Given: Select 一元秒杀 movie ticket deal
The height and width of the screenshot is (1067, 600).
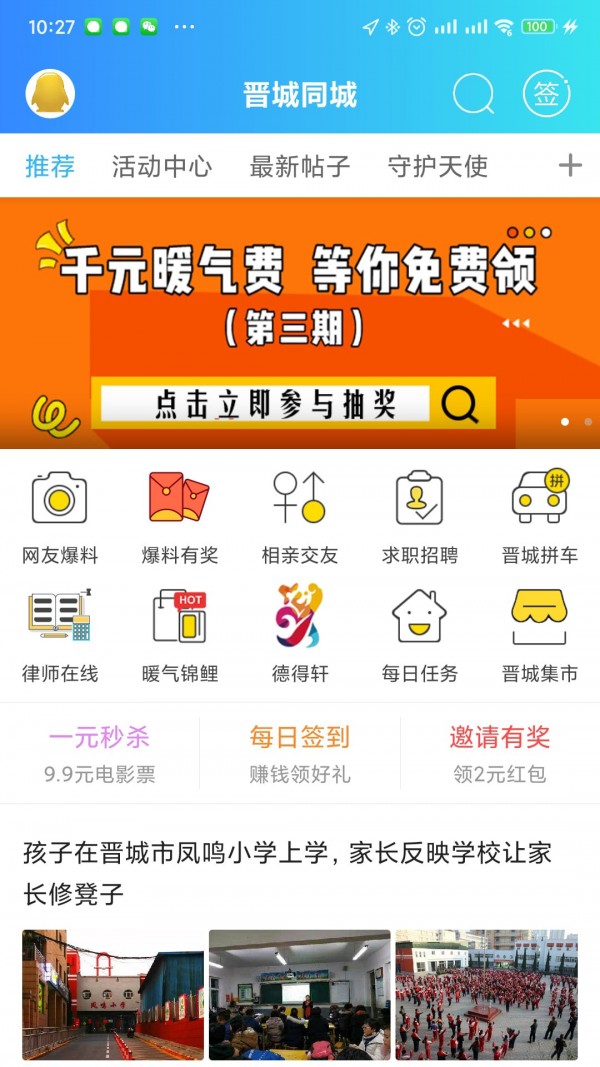Looking at the screenshot, I should tap(99, 754).
